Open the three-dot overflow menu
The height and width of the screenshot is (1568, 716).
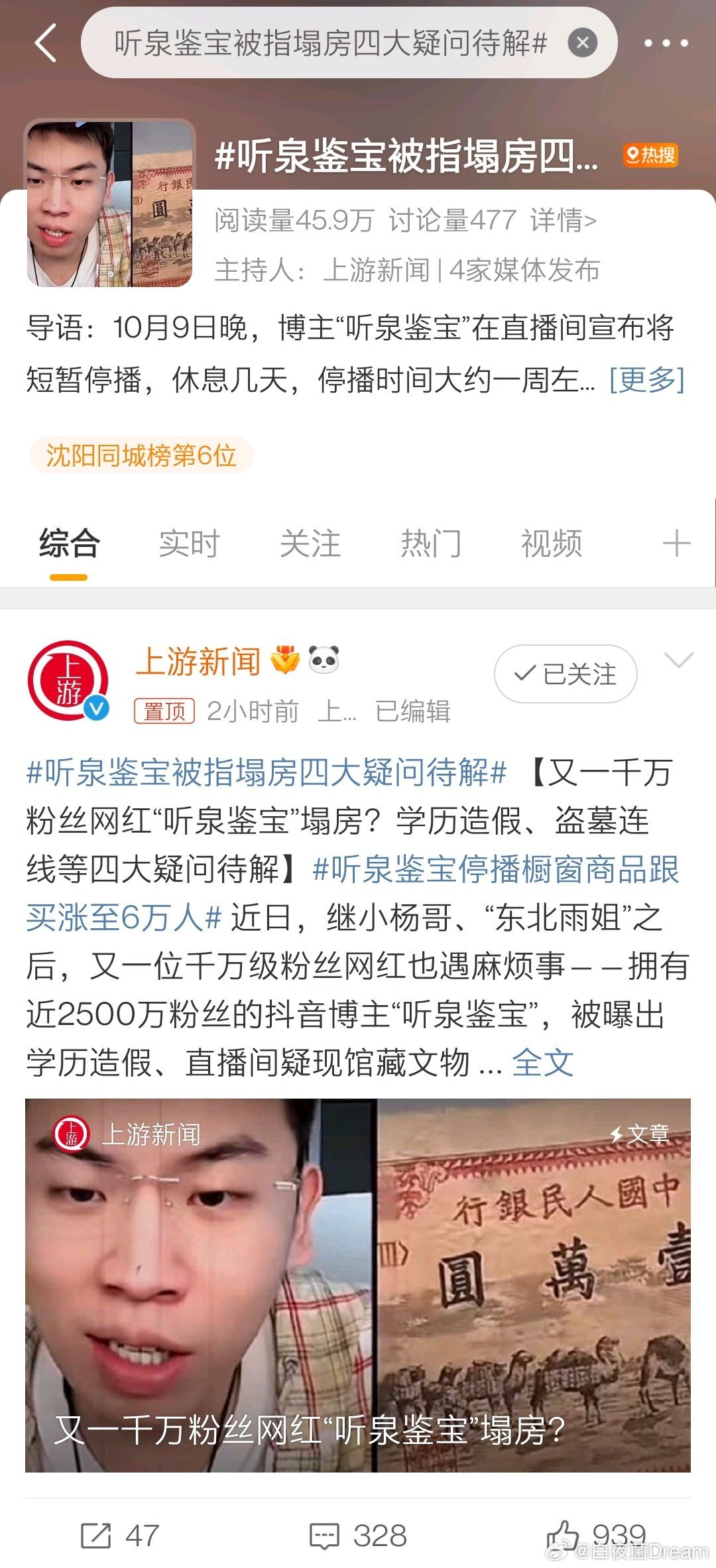tap(666, 43)
